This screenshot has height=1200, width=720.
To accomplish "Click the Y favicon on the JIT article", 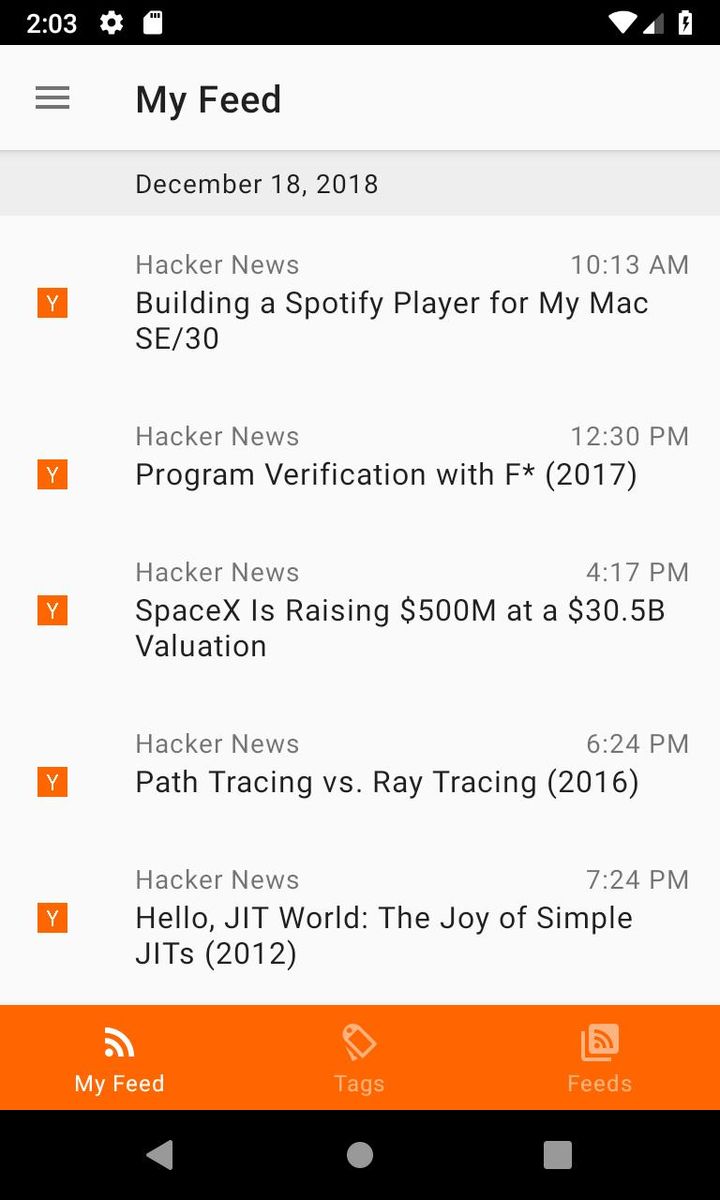I will [52, 917].
